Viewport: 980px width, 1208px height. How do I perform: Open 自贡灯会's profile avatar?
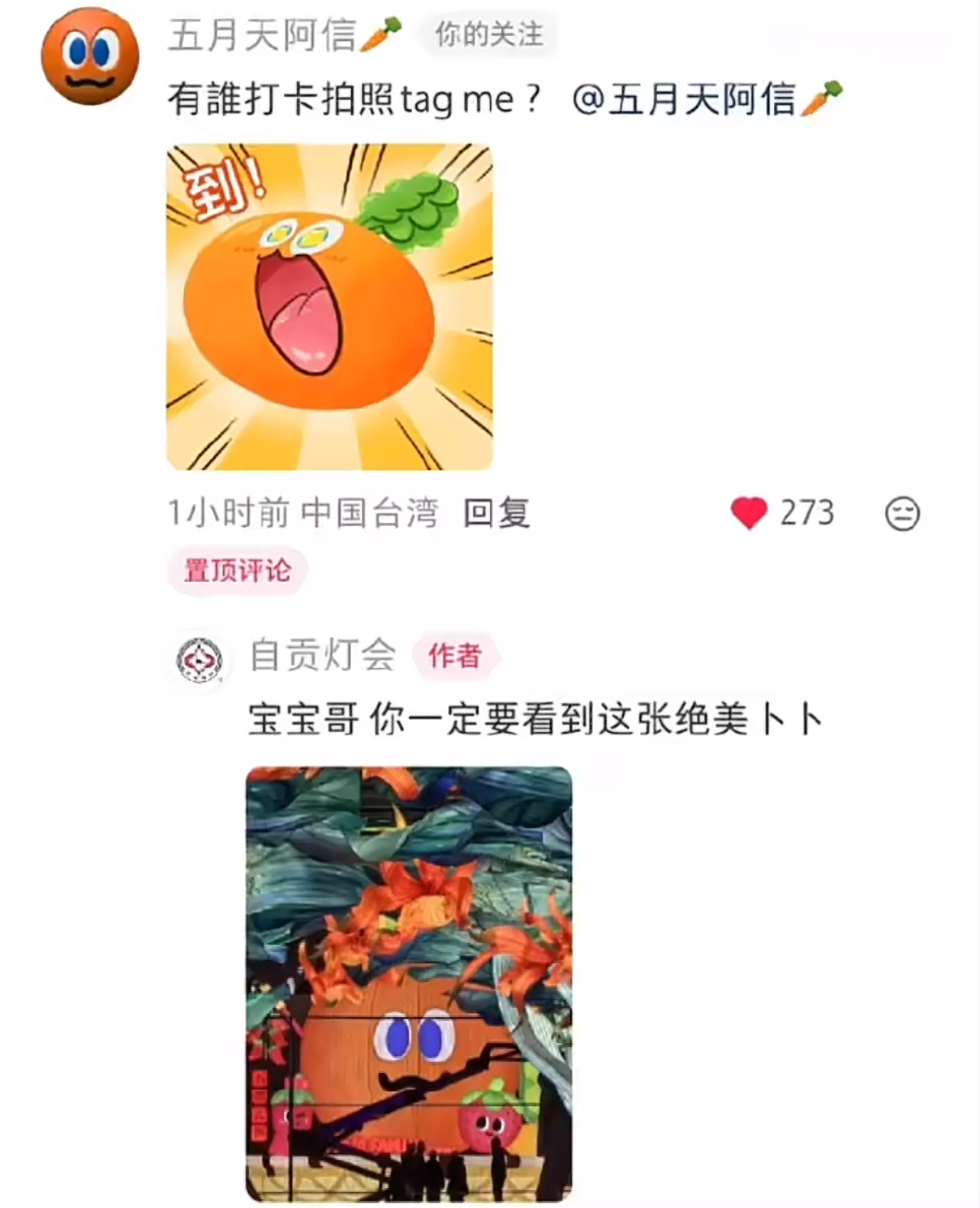(x=200, y=658)
